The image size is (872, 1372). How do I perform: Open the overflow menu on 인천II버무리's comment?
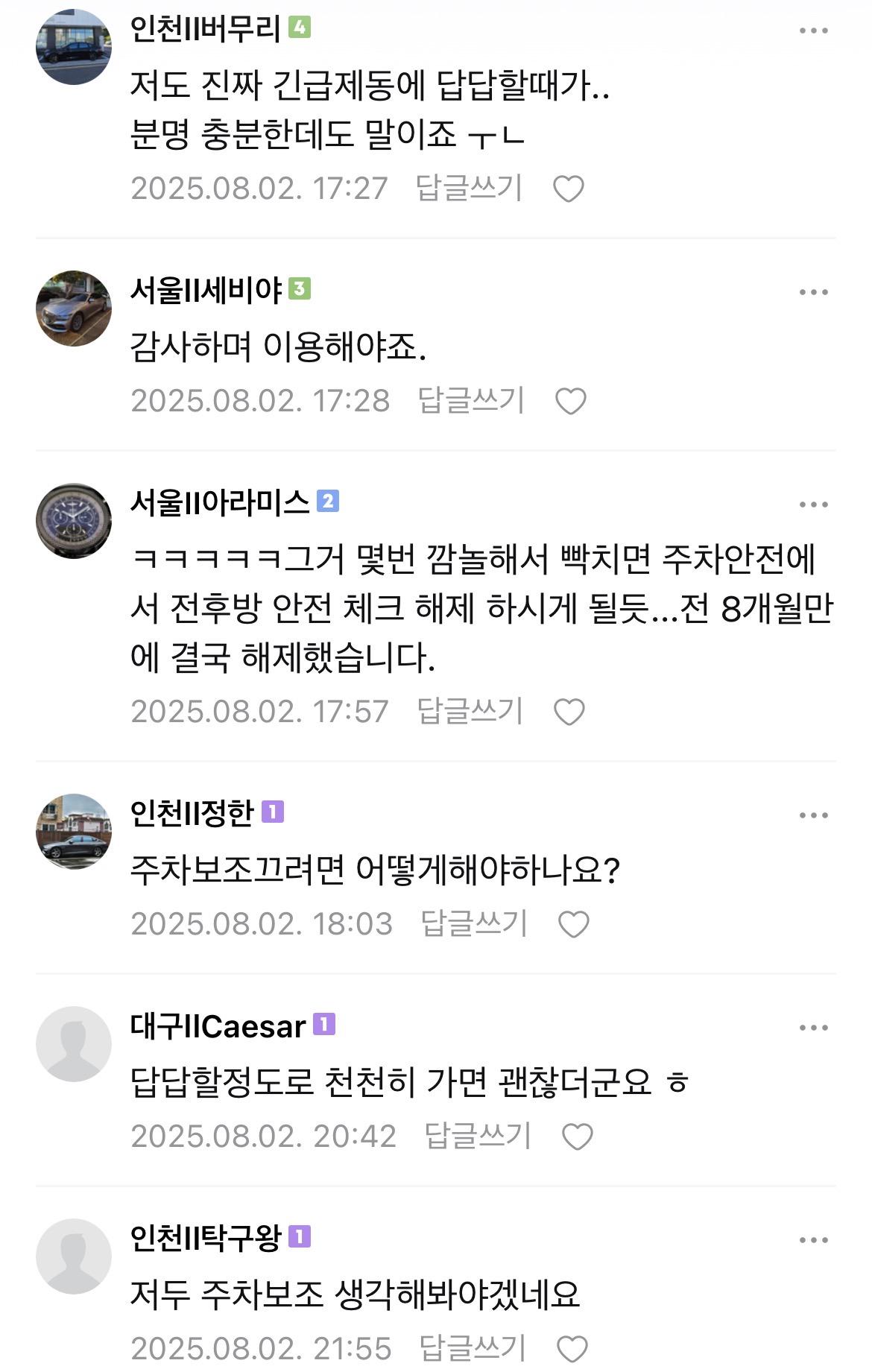click(x=813, y=31)
